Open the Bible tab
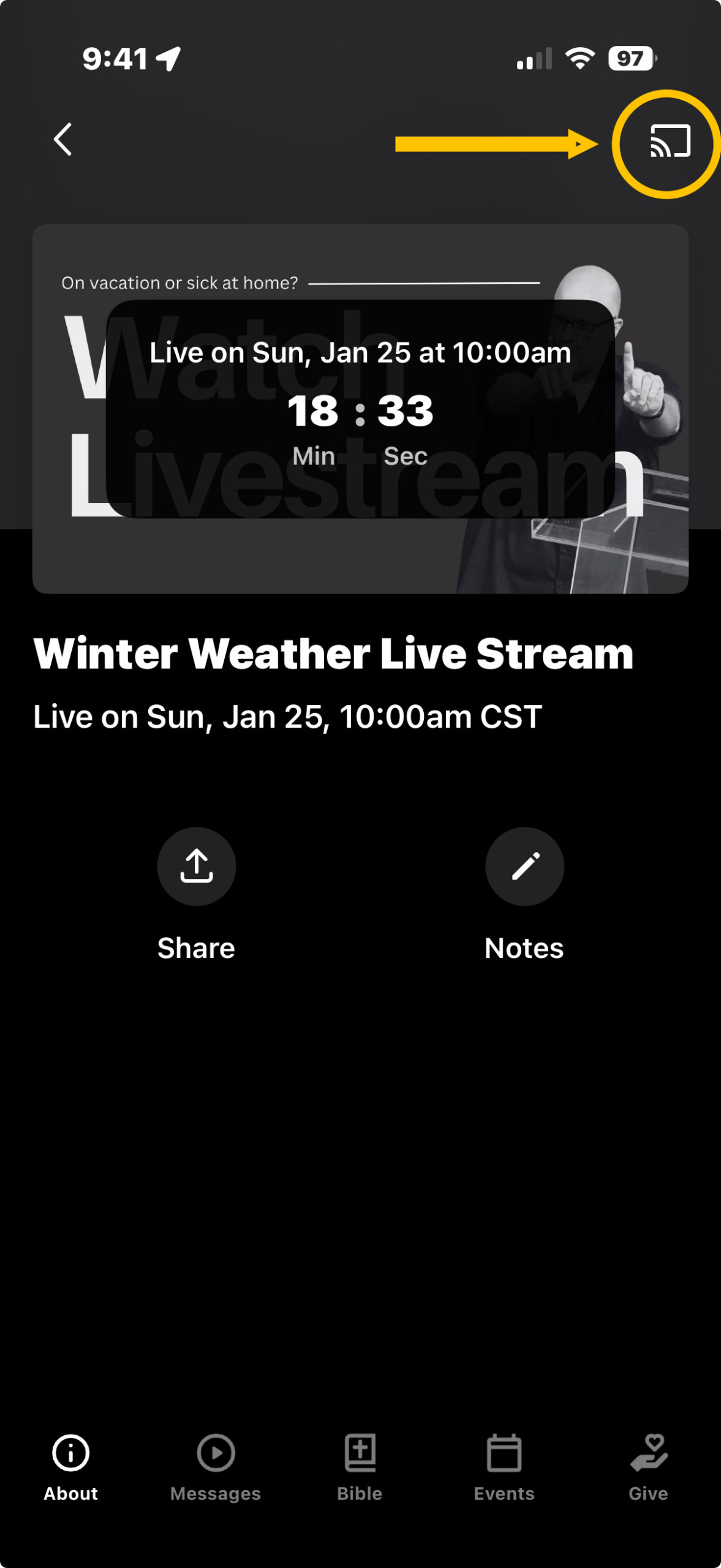The height and width of the screenshot is (1568, 721). [360, 1467]
